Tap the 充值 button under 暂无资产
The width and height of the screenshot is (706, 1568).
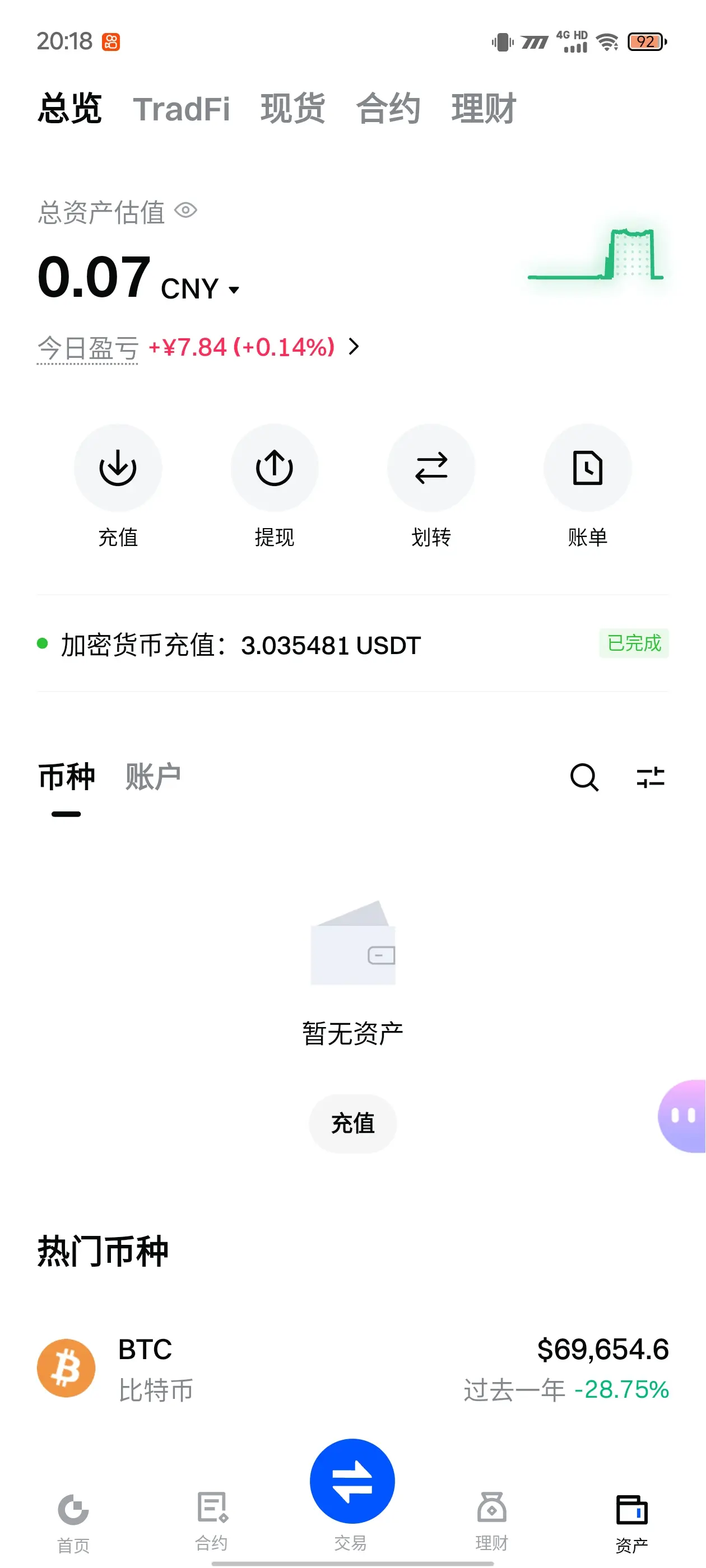tap(352, 1123)
